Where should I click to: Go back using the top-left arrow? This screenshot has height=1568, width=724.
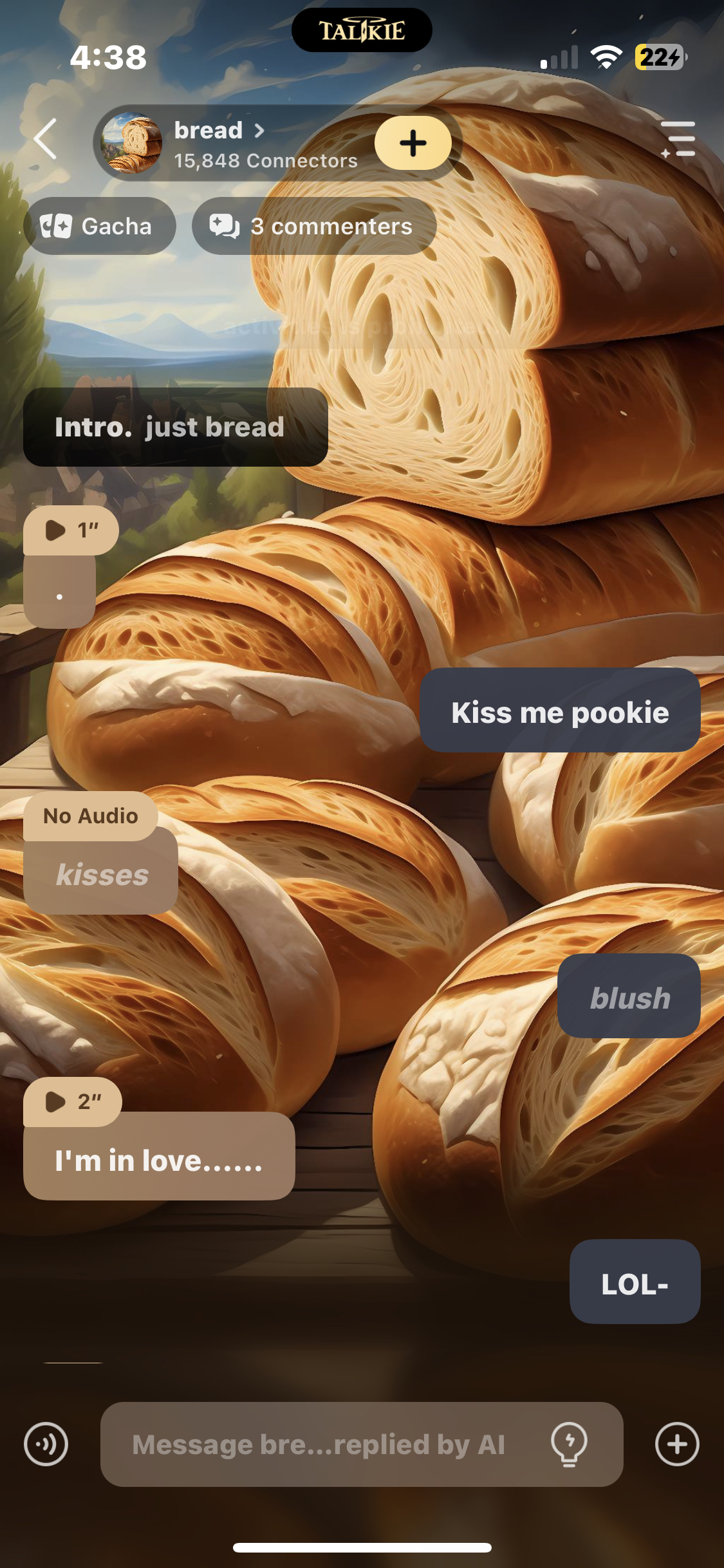tap(46, 139)
